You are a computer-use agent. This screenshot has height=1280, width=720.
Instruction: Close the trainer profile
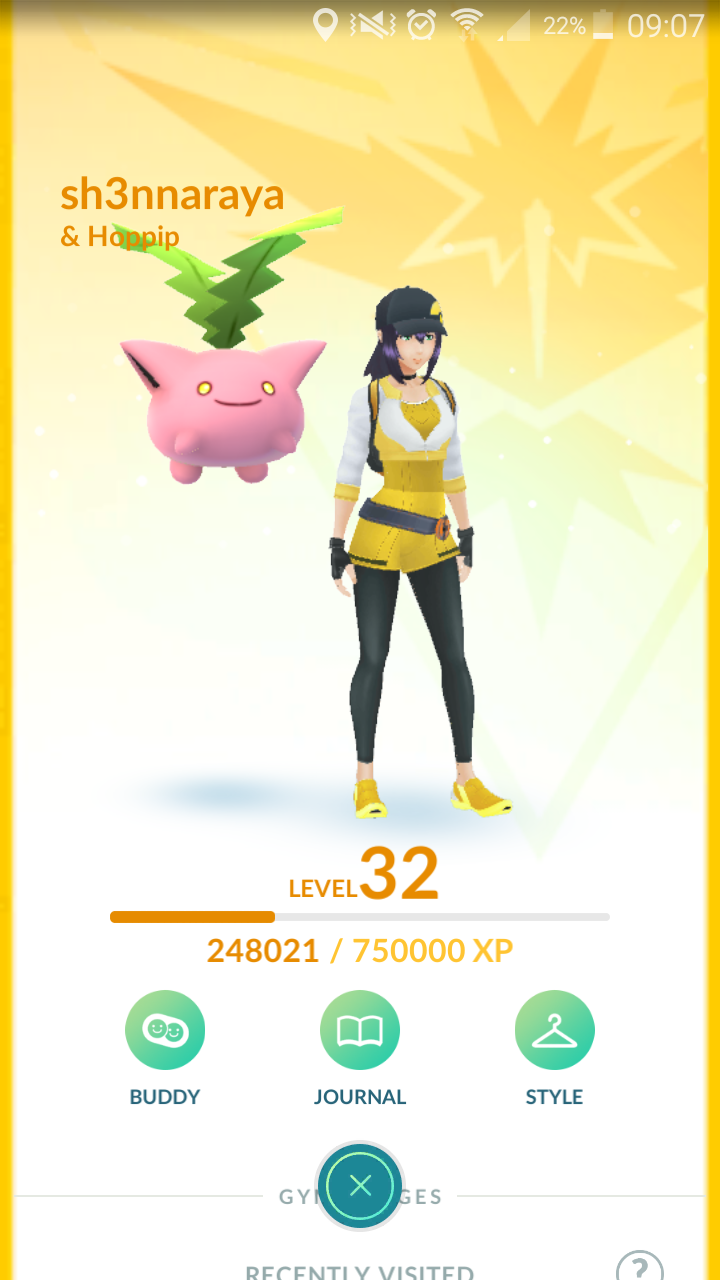[x=360, y=1186]
